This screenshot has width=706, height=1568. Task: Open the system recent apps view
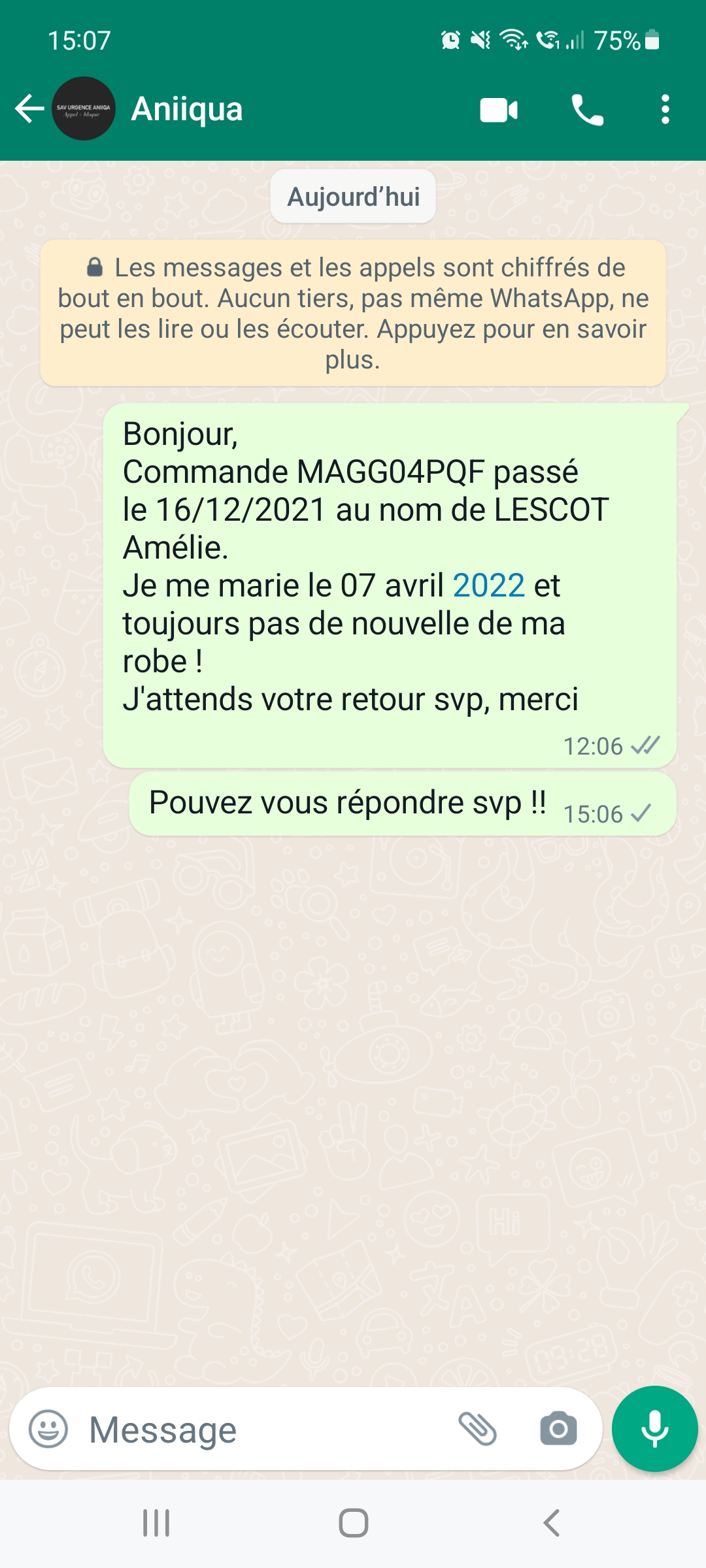[156, 1523]
